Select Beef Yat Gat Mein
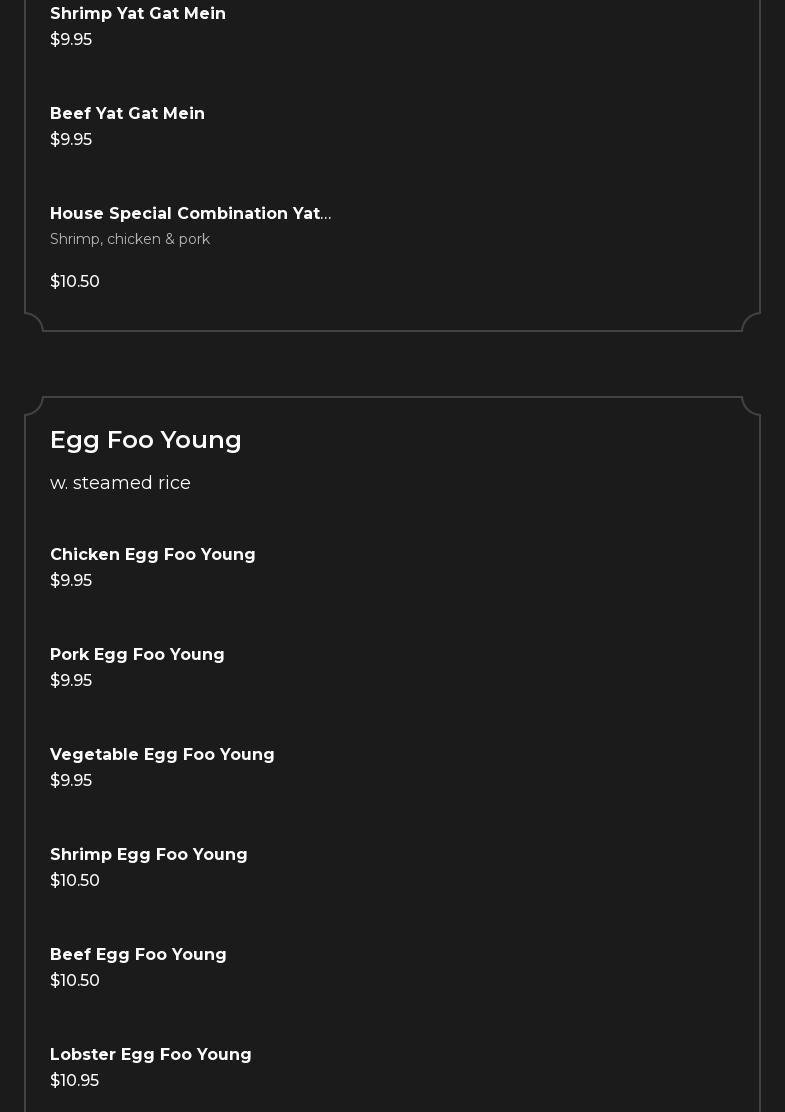Image resolution: width=785 pixels, height=1112 pixels. pos(127,114)
